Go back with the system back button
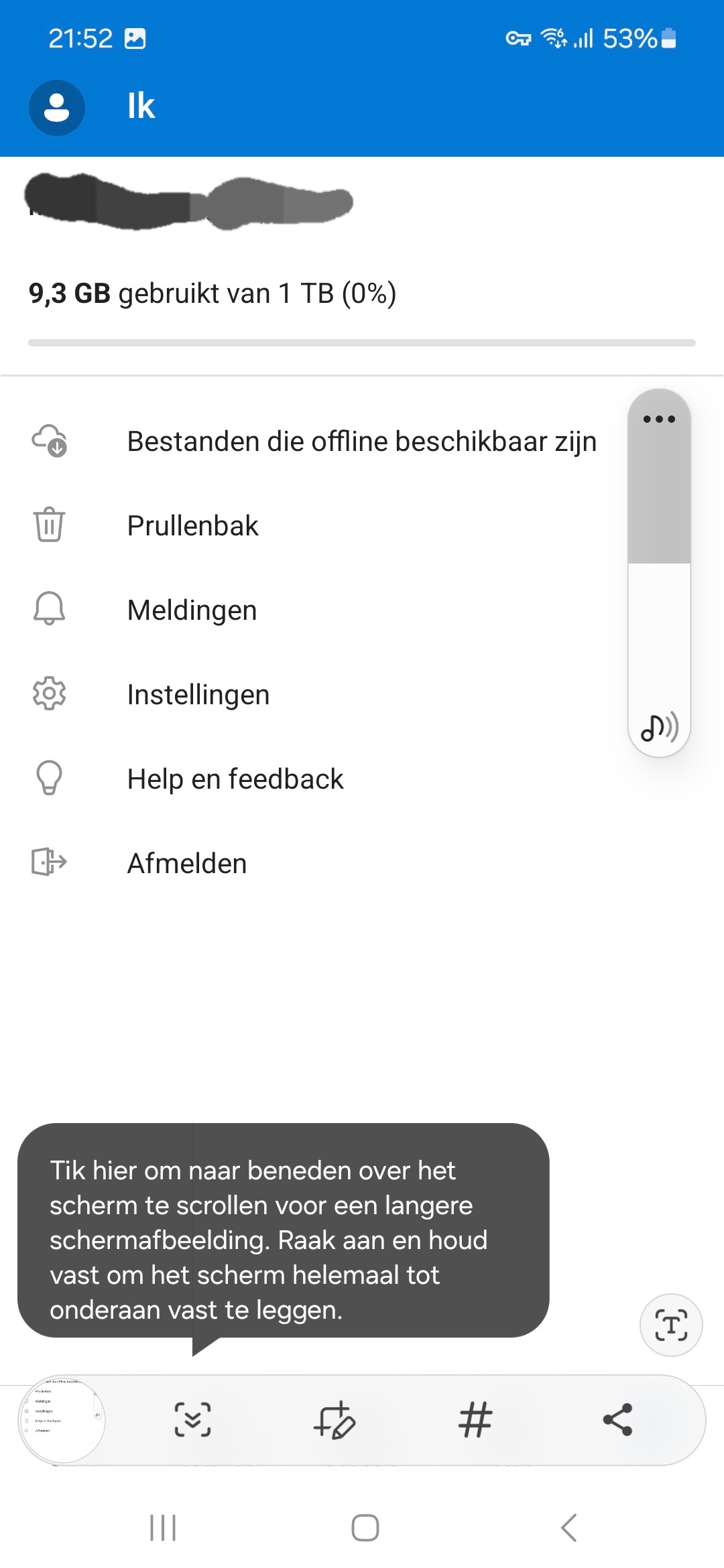The width and height of the screenshot is (724, 1568). (568, 1528)
